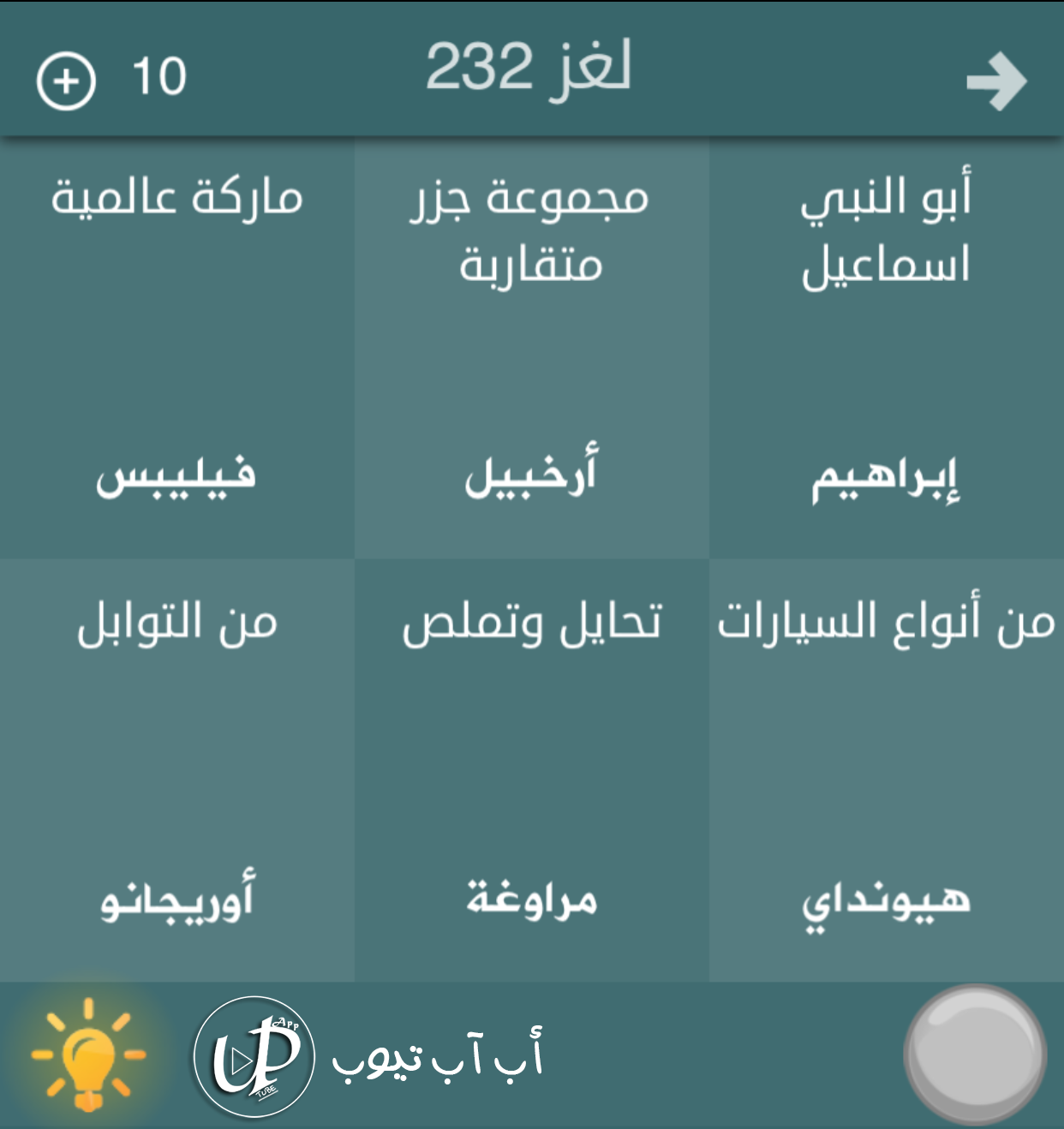Open the أبو النبي اسماعيل clue tile

(886, 347)
